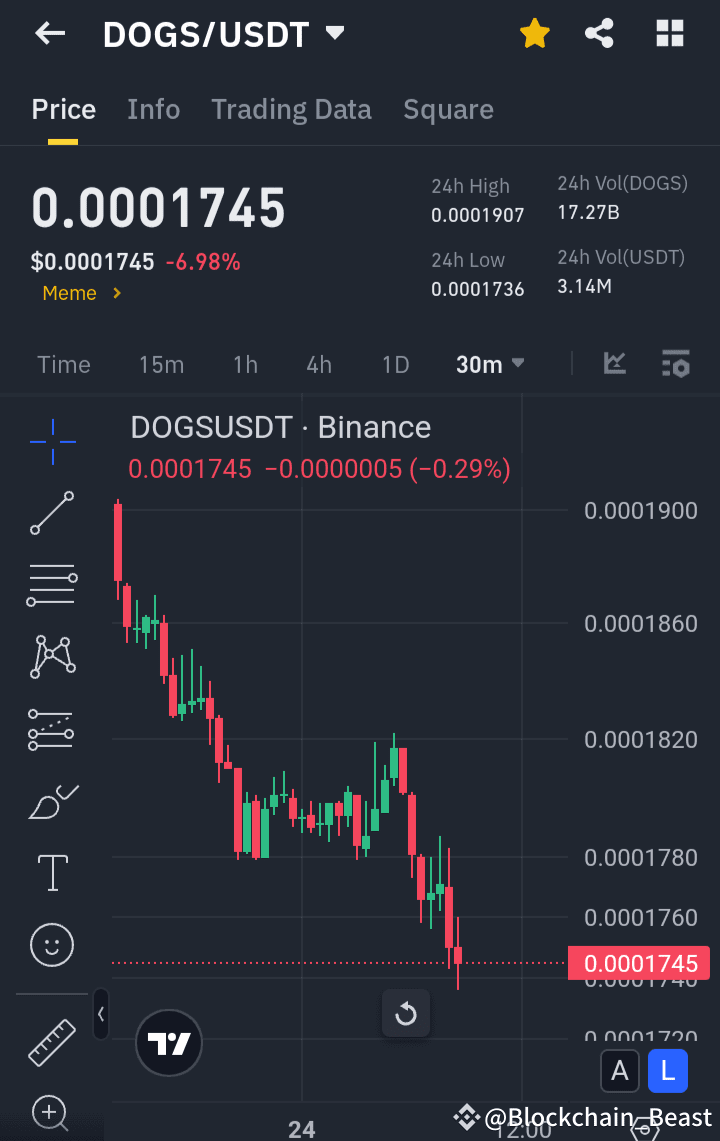The height and width of the screenshot is (1141, 720).
Task: Open the Info tab
Action: coord(153,109)
